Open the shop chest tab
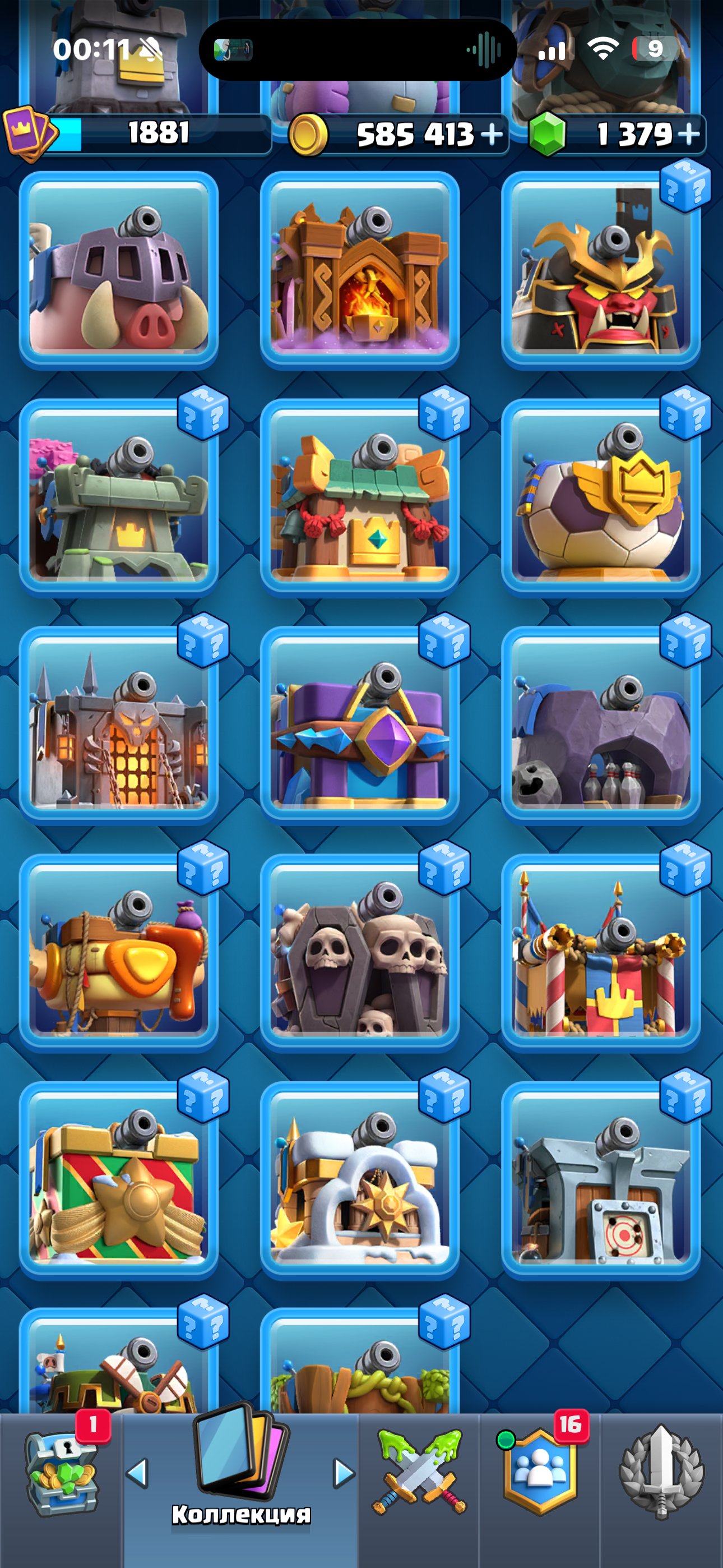723x1568 pixels. click(x=61, y=1473)
